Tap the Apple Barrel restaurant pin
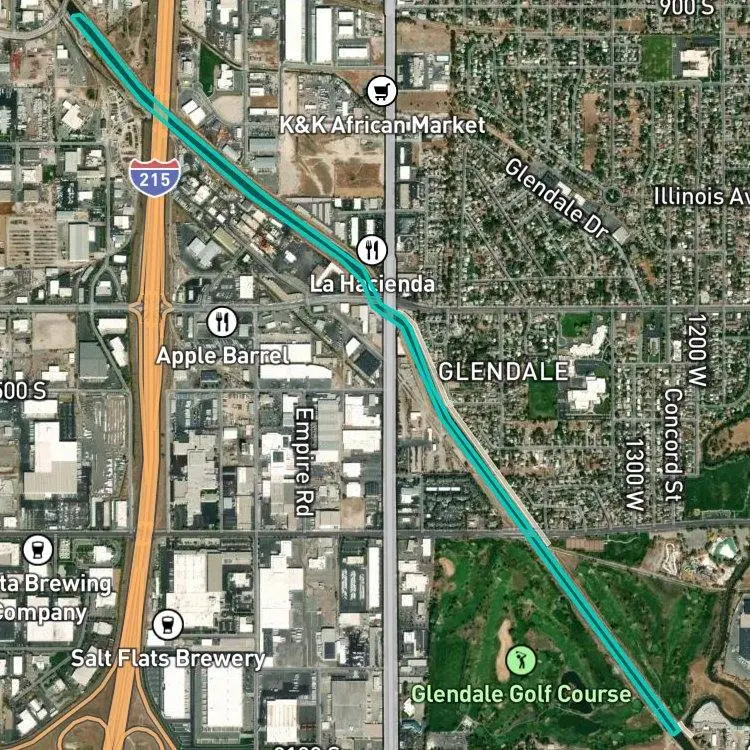 [222, 322]
